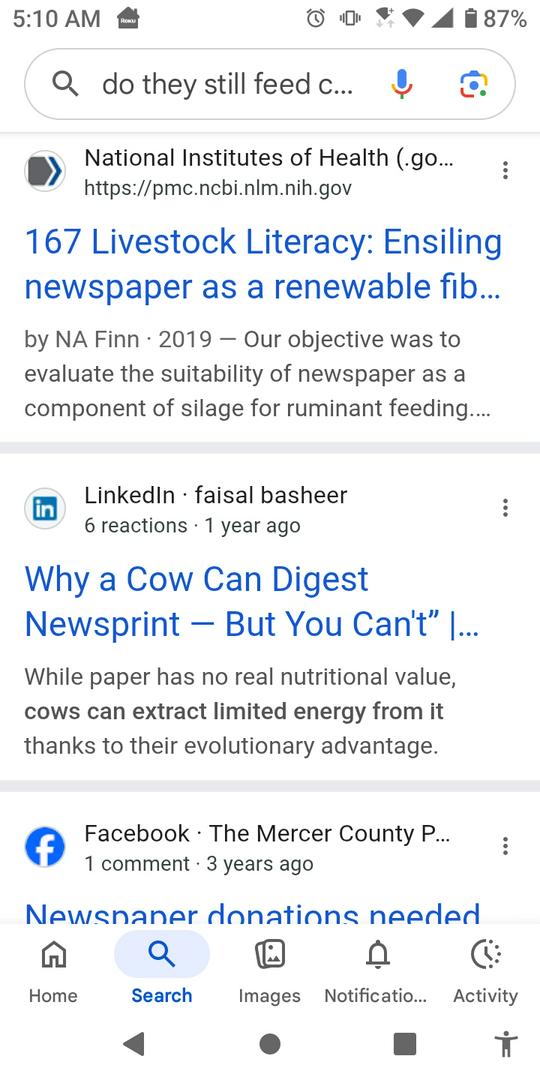Viewport: 540px width, 1080px height.
Task: Open the 167 Livestock Literacy result
Action: [263, 264]
